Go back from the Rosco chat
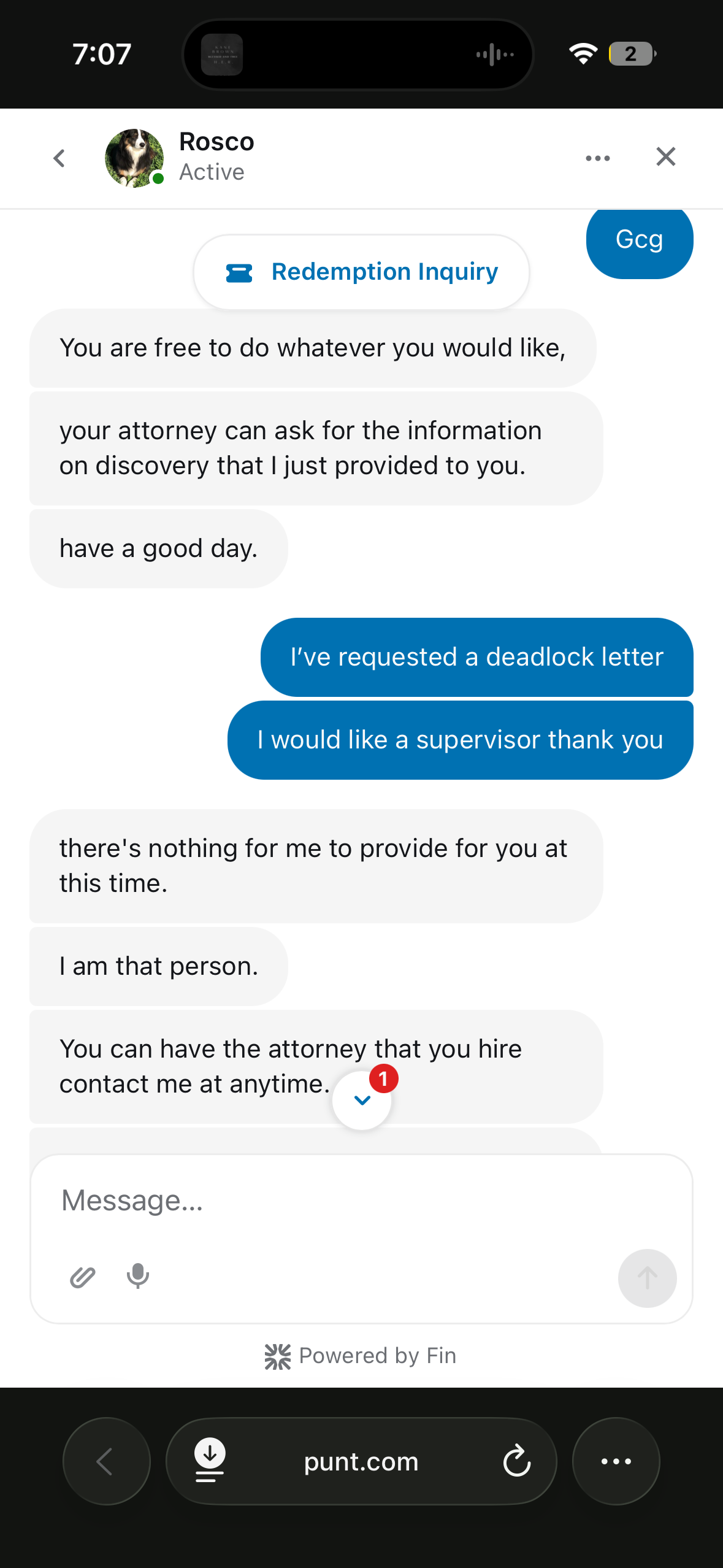 click(59, 158)
